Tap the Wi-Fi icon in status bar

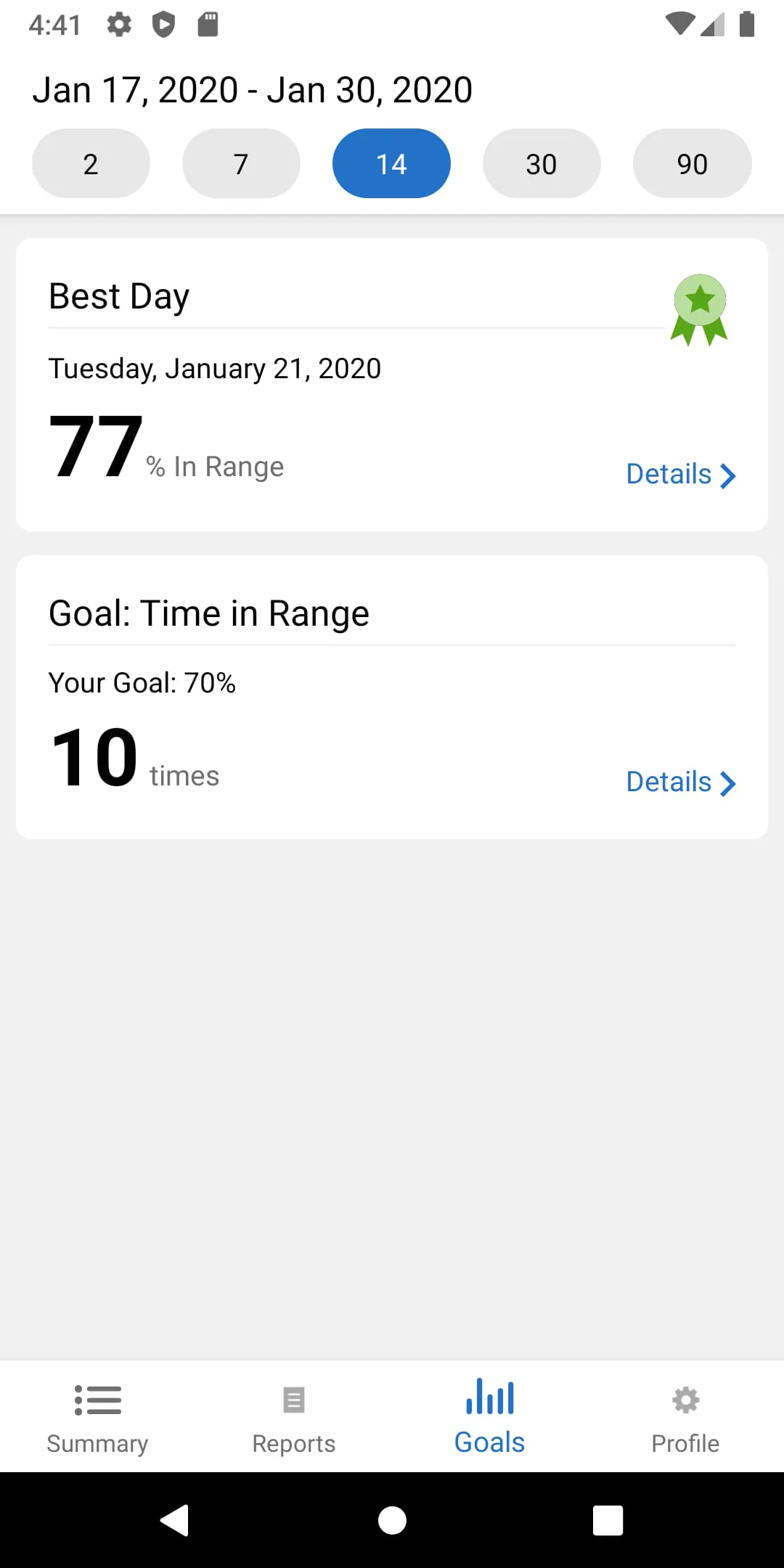point(679,25)
